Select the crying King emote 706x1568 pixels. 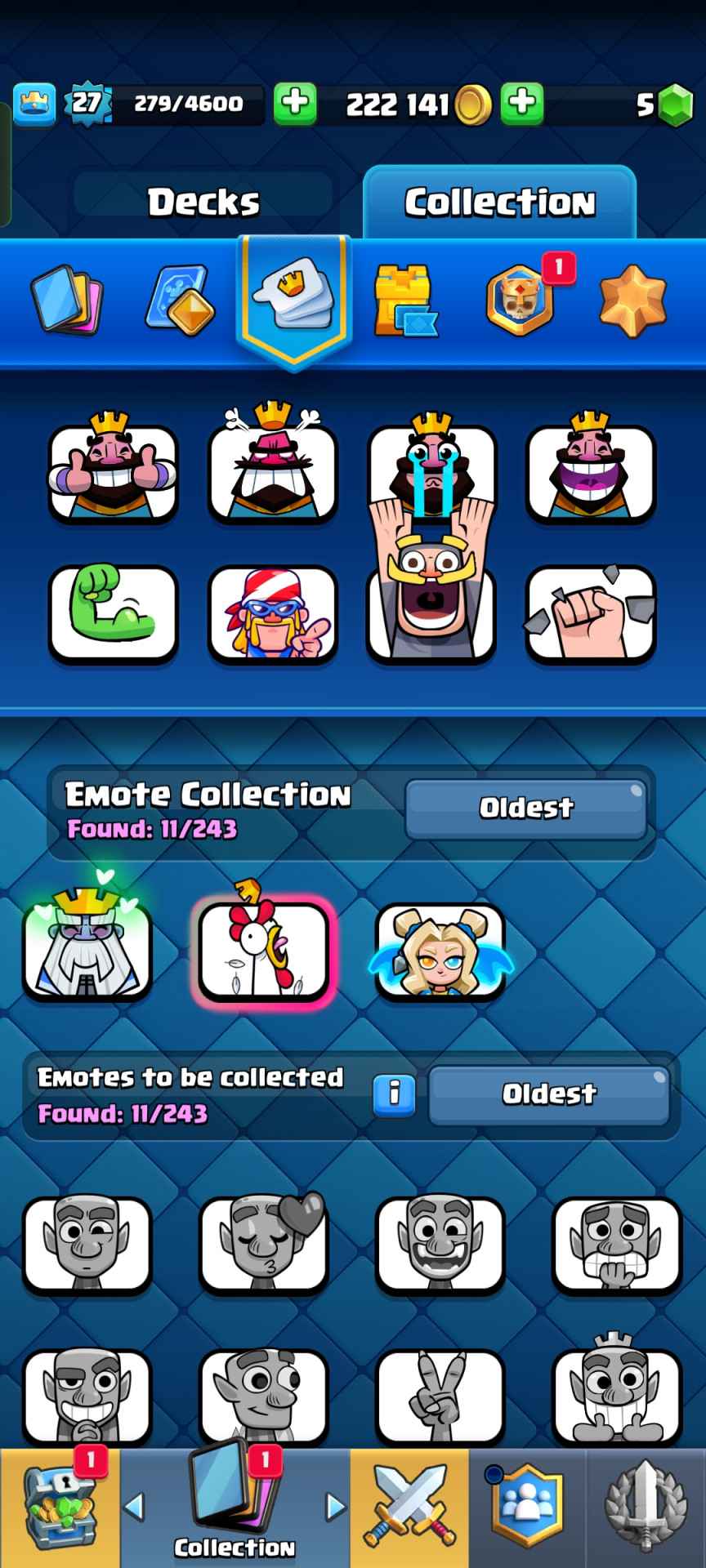431,467
